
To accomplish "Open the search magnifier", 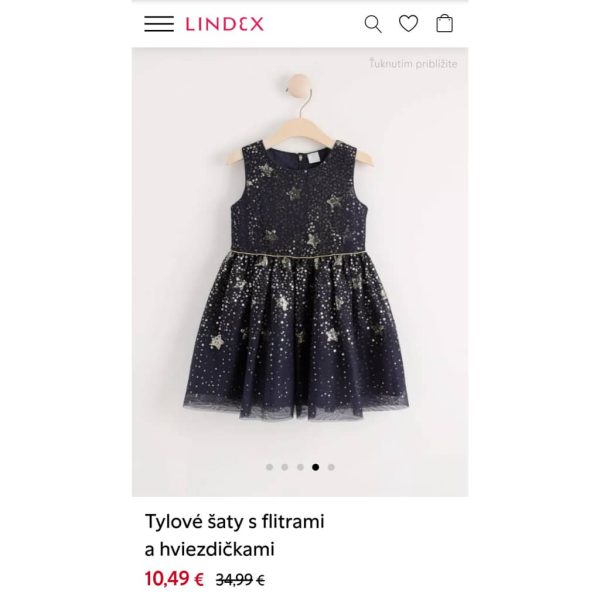I will pyautogui.click(x=373, y=24).
